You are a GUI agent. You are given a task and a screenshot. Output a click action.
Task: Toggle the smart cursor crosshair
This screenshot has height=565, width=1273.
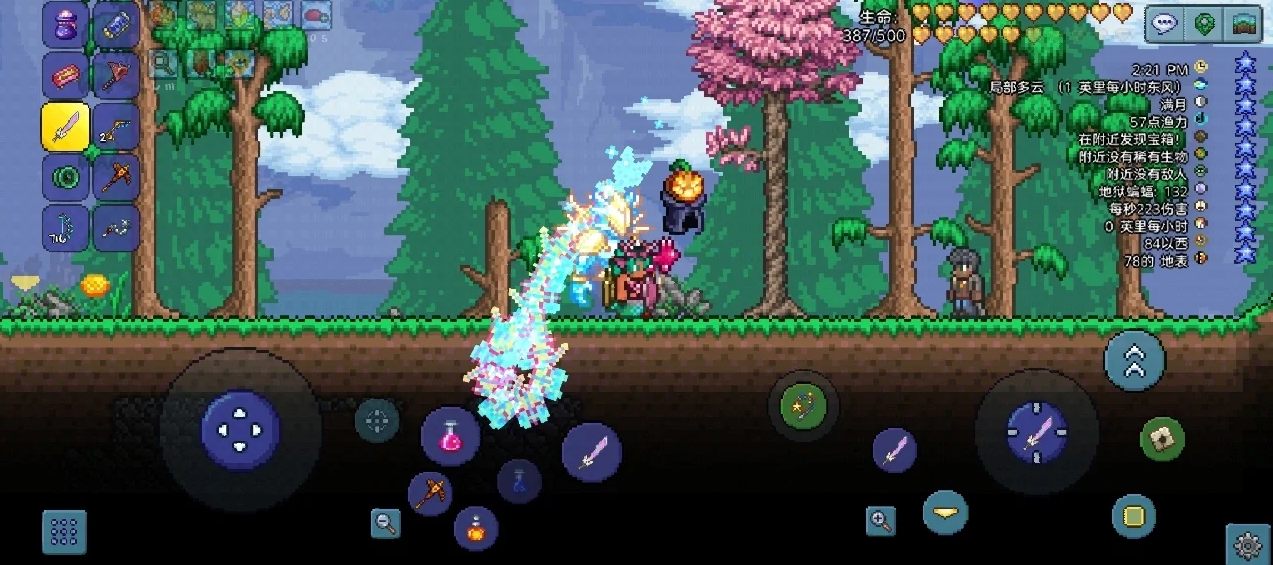(x=377, y=420)
